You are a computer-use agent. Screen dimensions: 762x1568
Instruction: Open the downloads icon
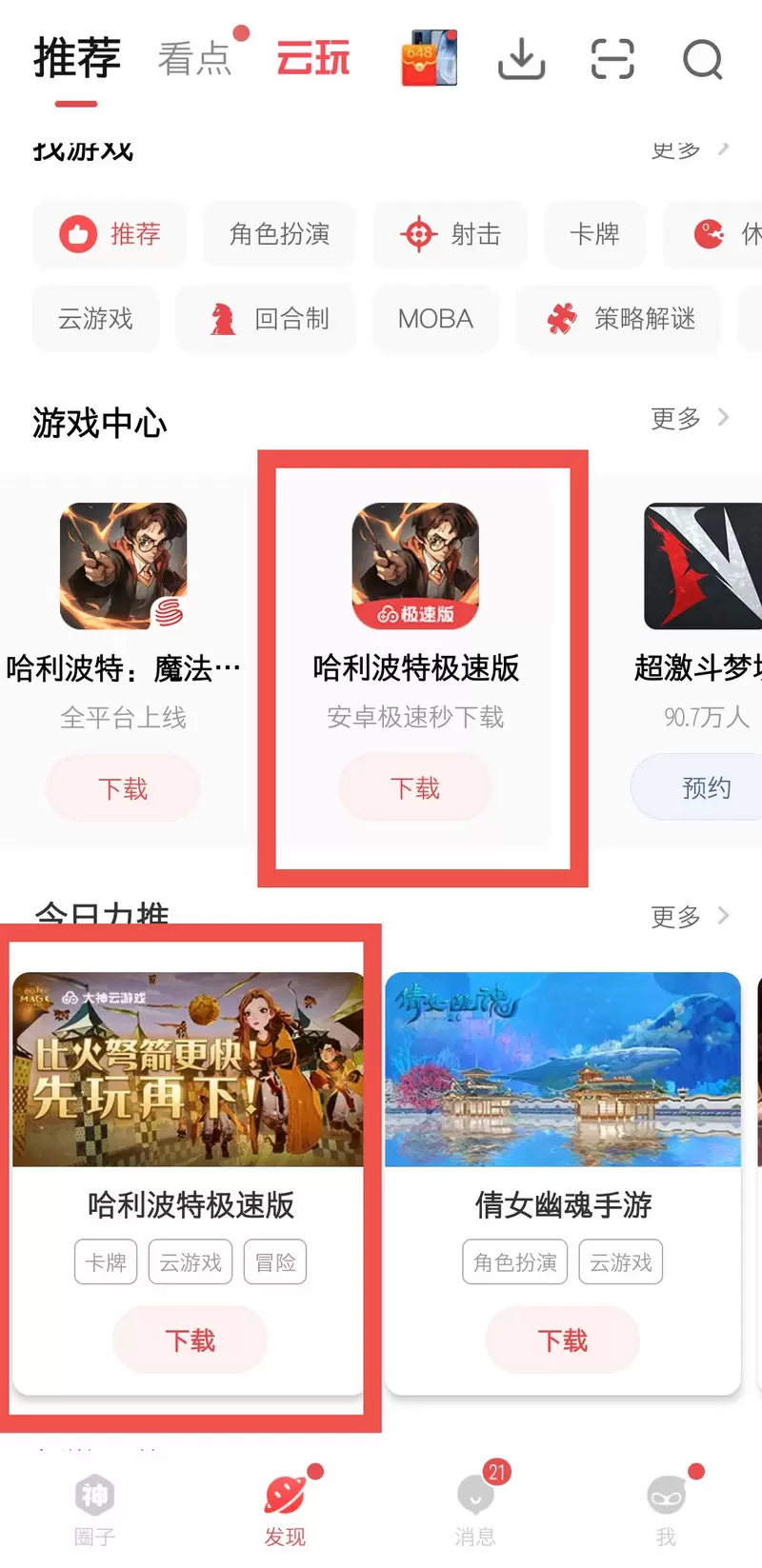click(521, 59)
